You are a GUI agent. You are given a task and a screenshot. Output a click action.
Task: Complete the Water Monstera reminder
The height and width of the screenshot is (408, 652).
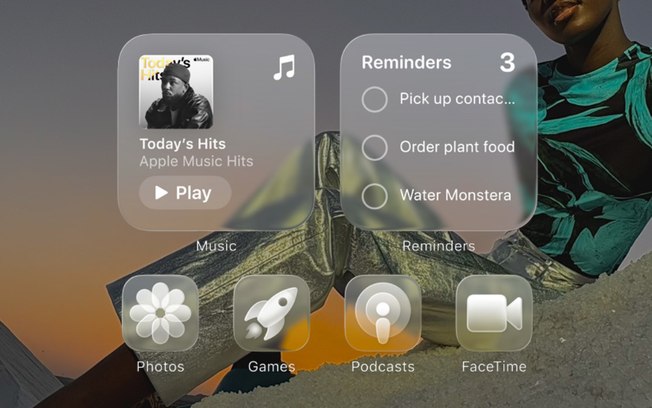point(374,196)
